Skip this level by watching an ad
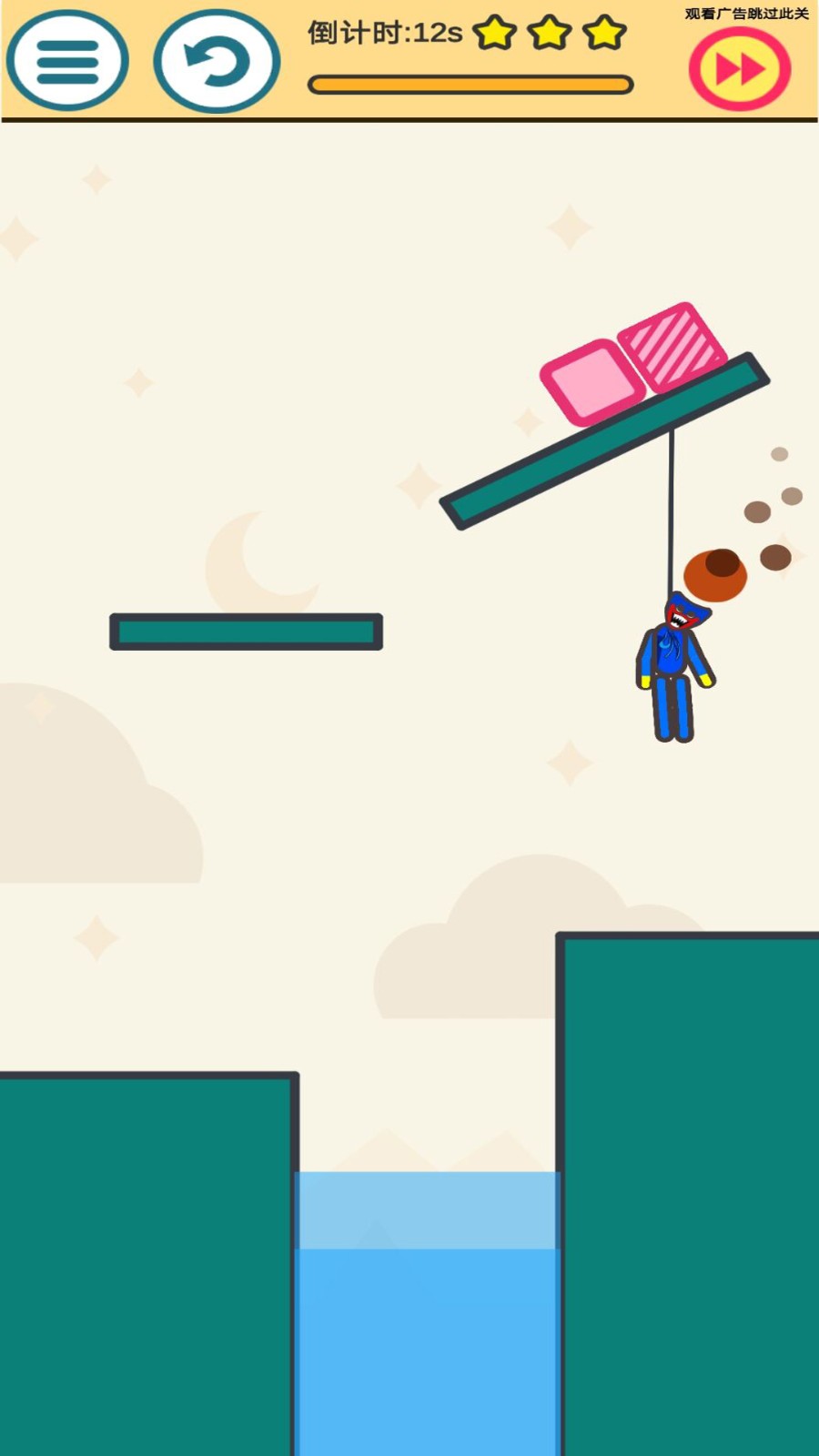 (x=739, y=68)
